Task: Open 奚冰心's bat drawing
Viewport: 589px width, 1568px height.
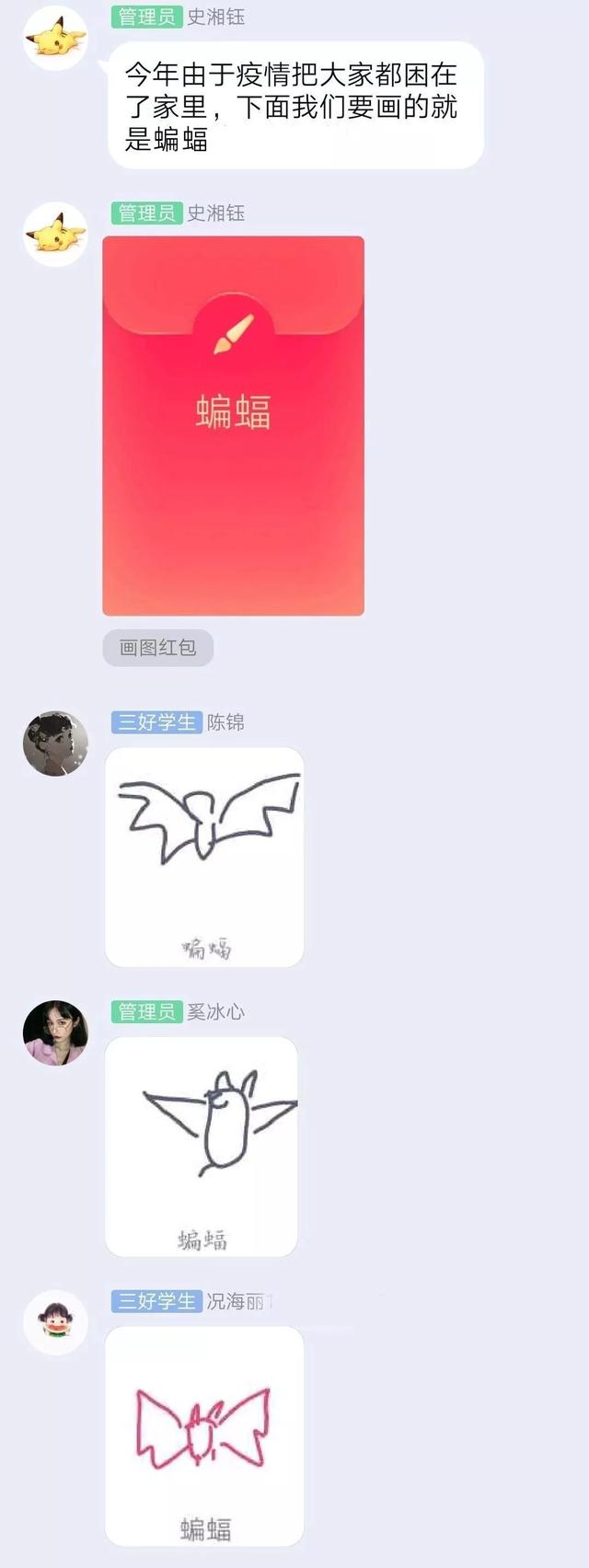Action: 202,1146
